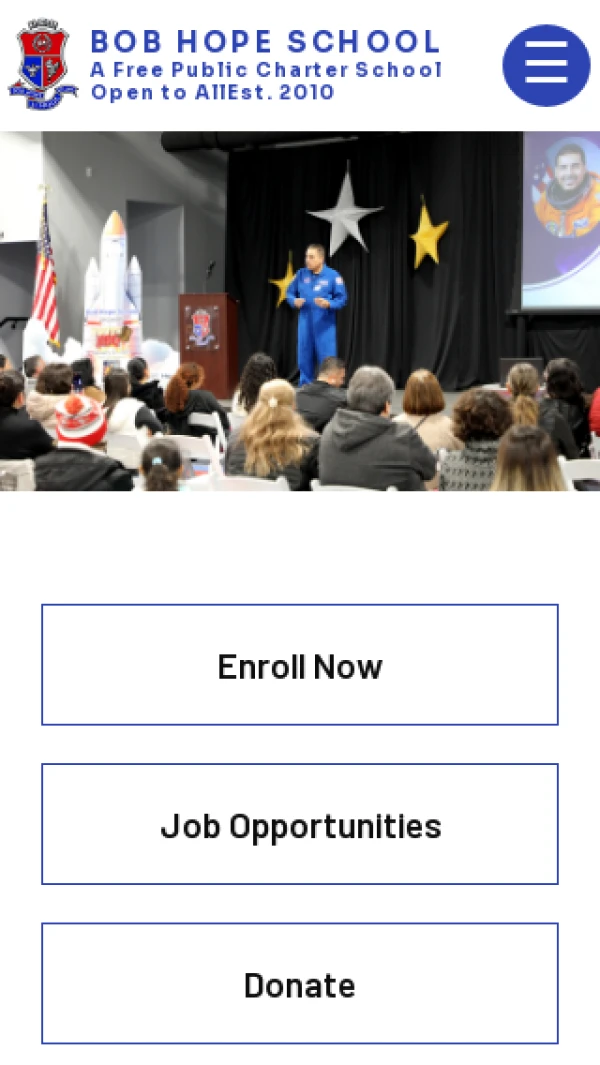The height and width of the screenshot is (1065, 600).
Task: Select the Donate button
Action: pos(300,984)
